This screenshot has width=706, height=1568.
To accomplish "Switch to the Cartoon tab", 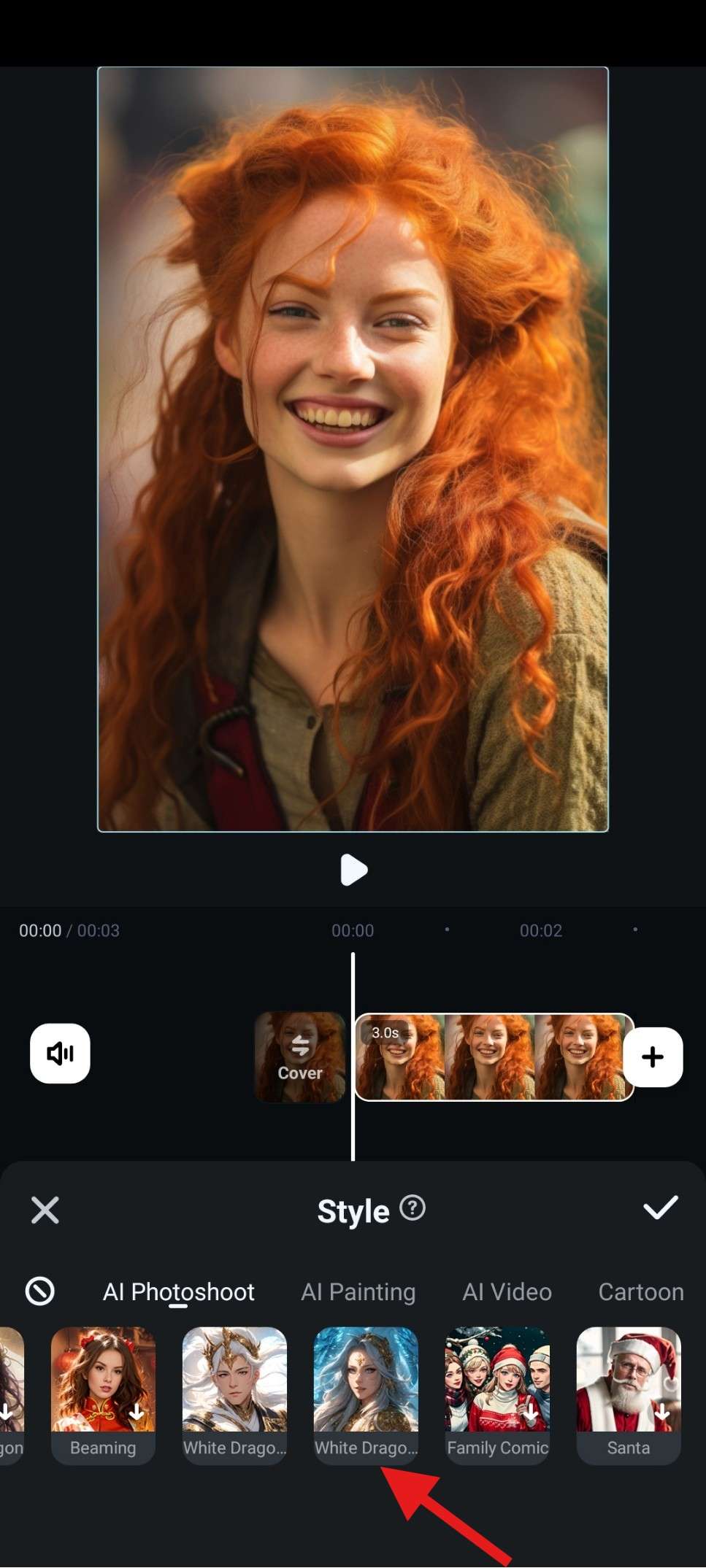I will tap(641, 1292).
